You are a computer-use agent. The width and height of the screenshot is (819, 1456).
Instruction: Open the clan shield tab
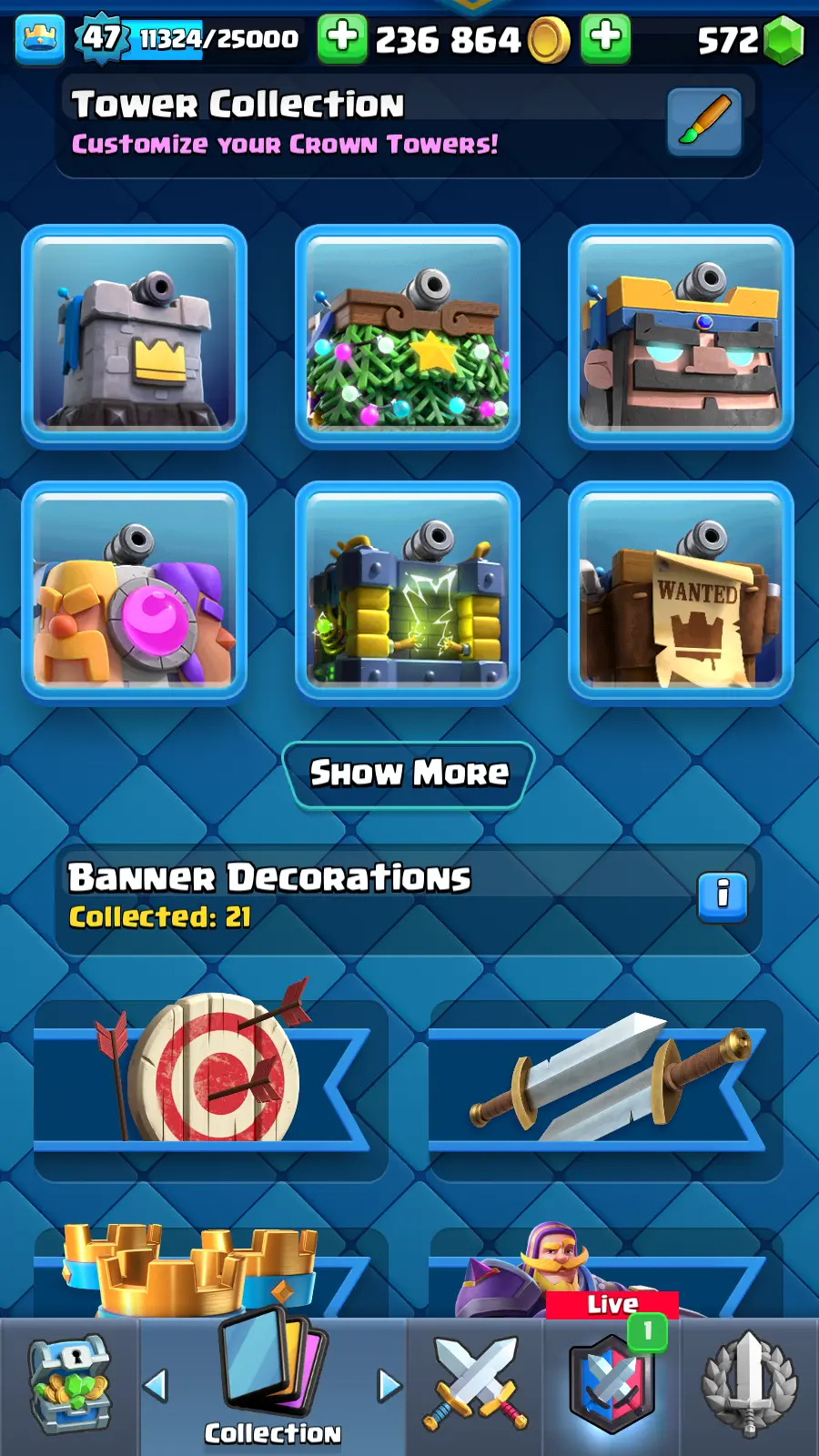click(x=612, y=1385)
